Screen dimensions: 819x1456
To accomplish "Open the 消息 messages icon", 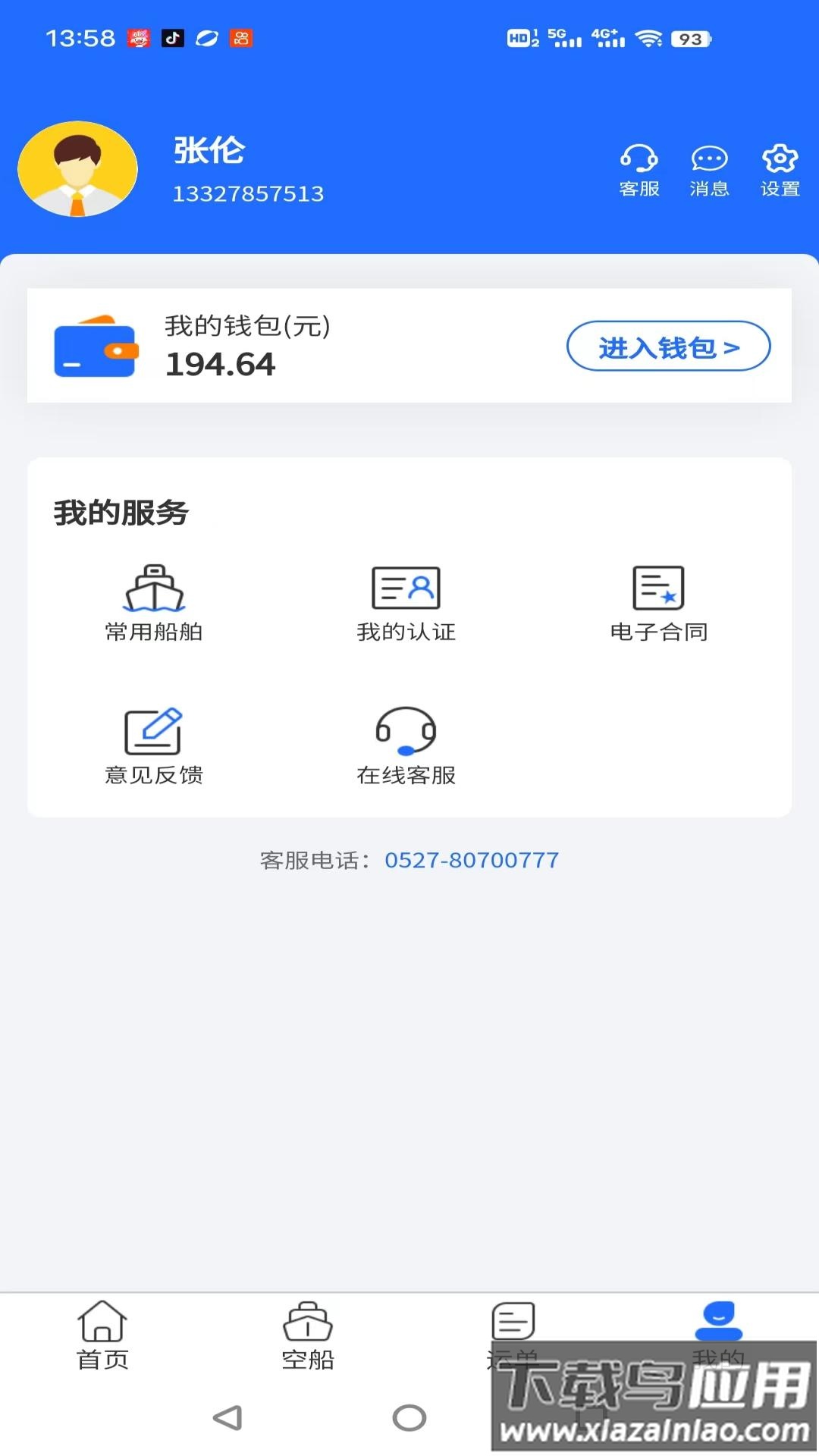I will tap(709, 170).
